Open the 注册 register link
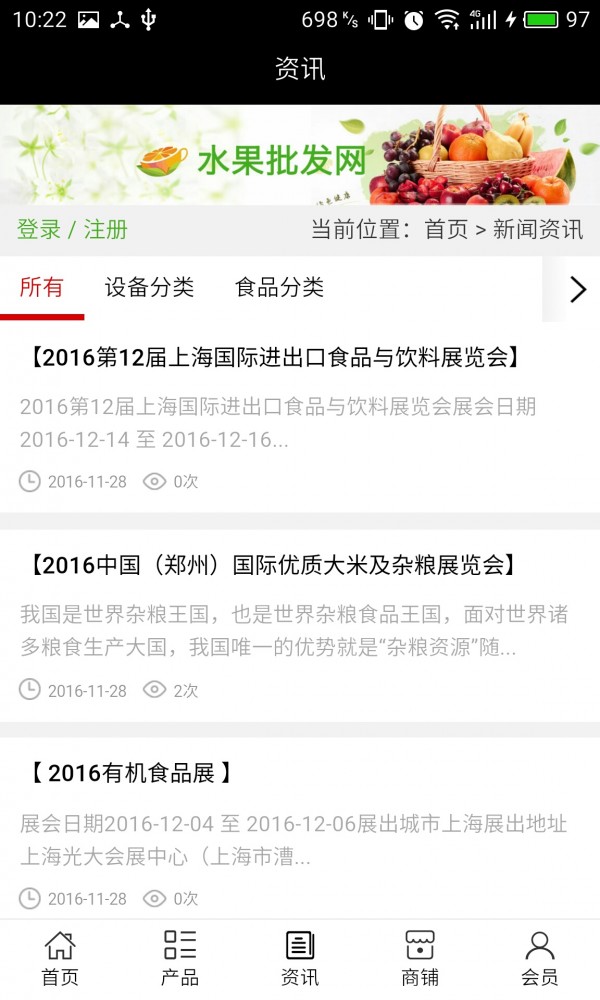 [106, 229]
